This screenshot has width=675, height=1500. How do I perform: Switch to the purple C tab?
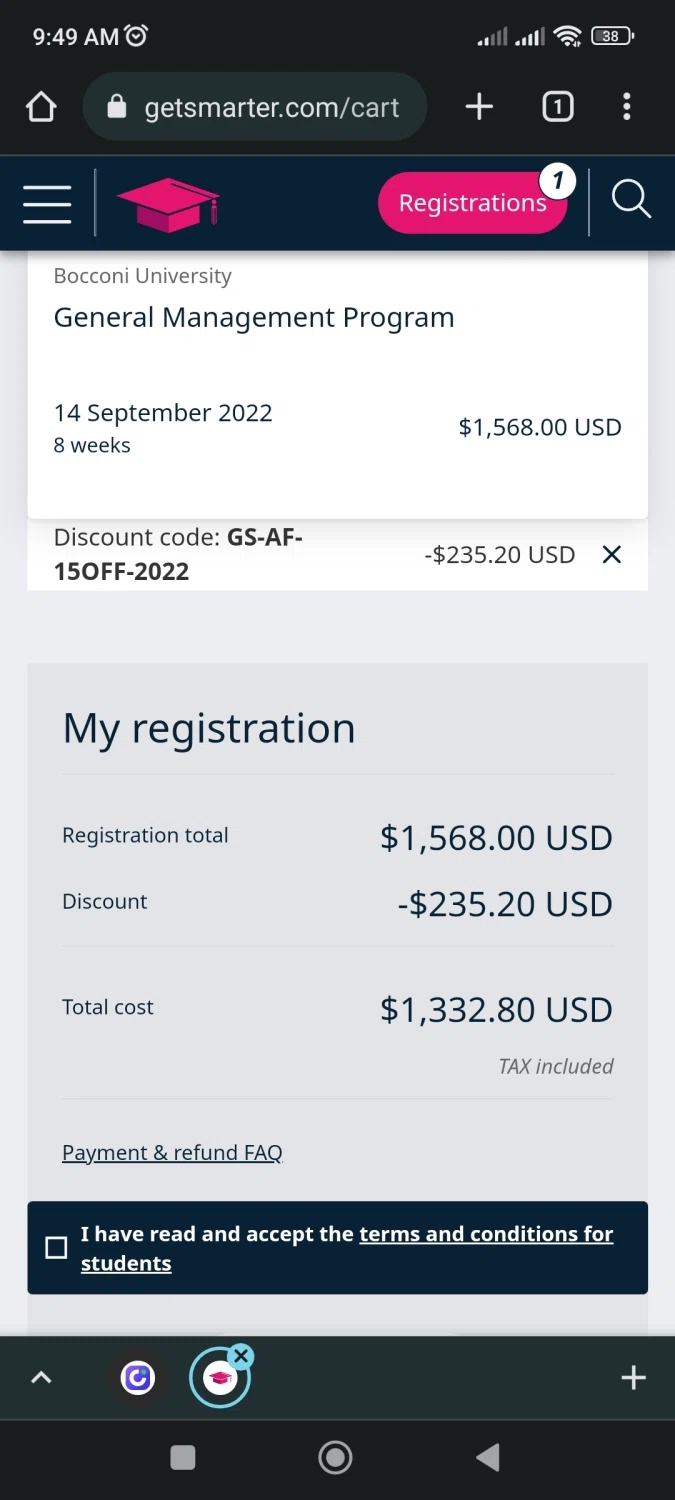tap(138, 1378)
